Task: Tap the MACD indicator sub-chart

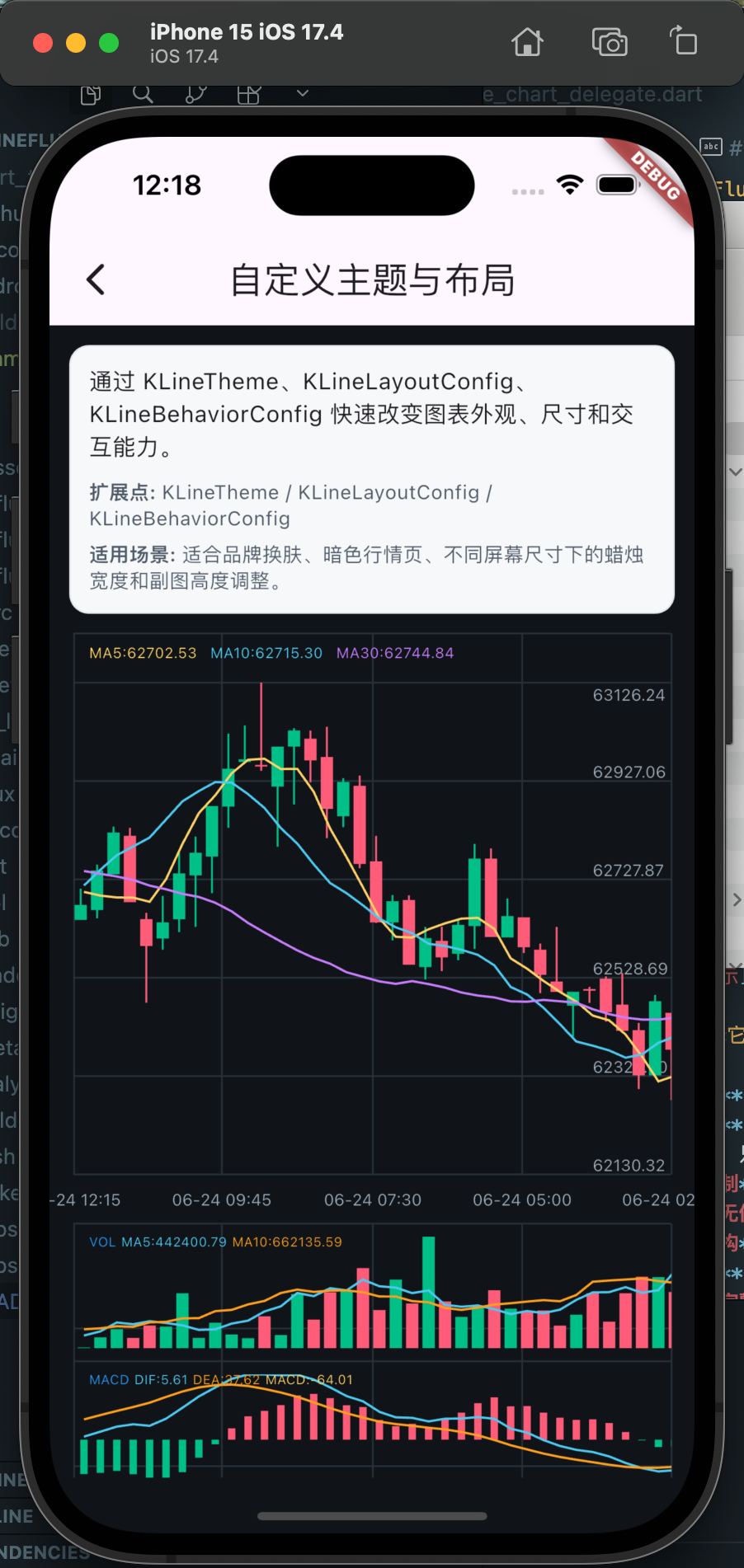Action: (373, 1422)
